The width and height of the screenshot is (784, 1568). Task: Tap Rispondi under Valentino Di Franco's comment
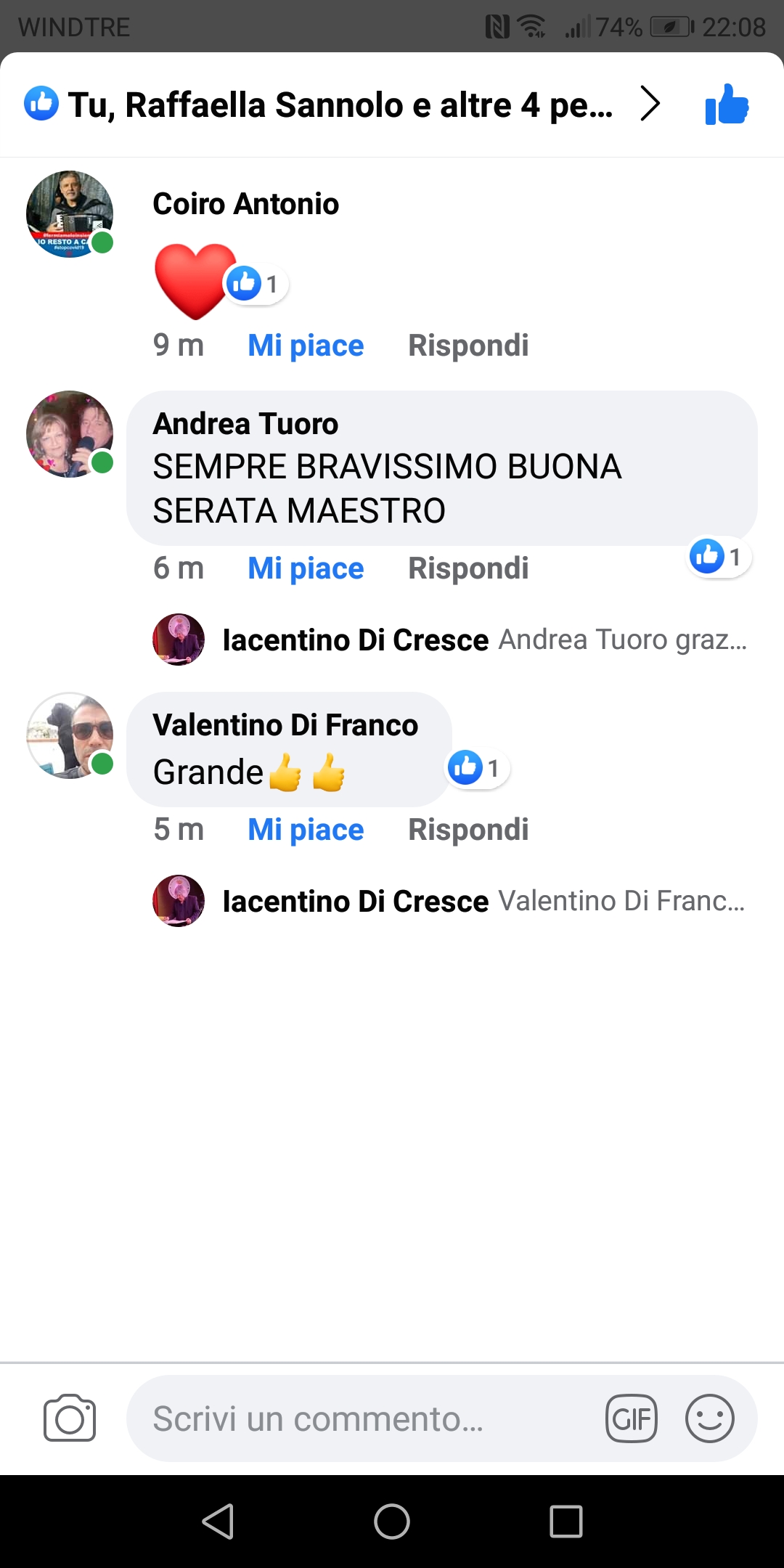click(x=468, y=830)
